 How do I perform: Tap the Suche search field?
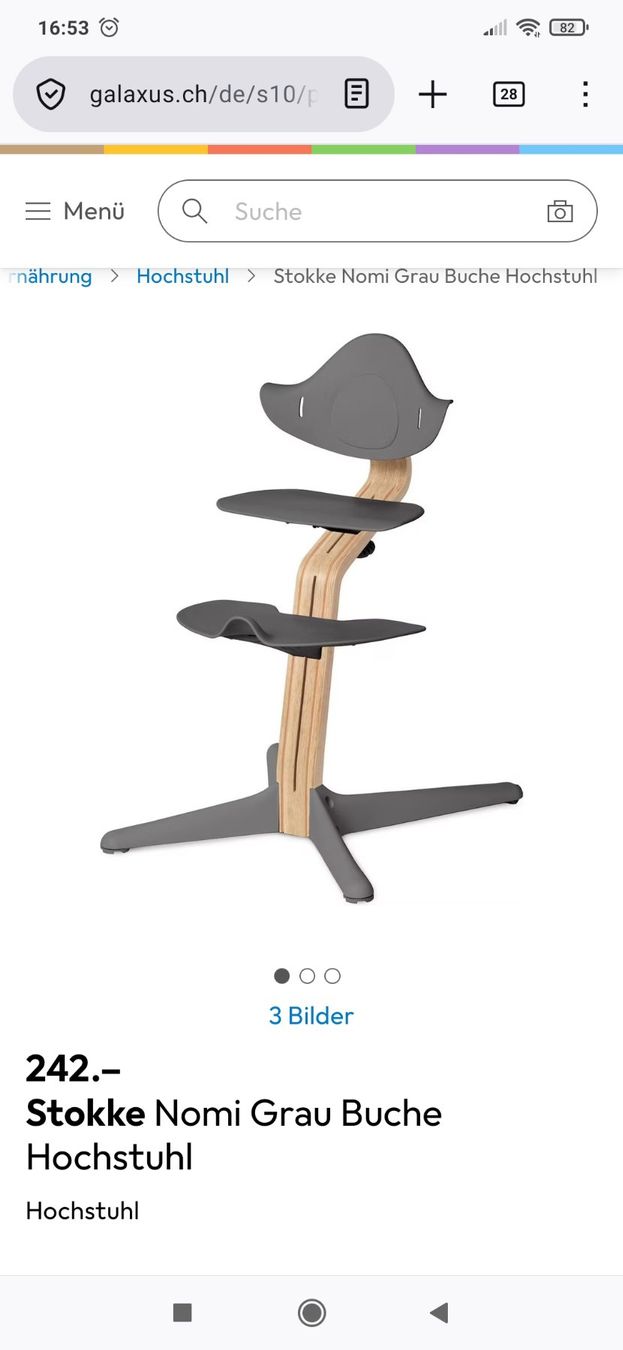point(378,211)
